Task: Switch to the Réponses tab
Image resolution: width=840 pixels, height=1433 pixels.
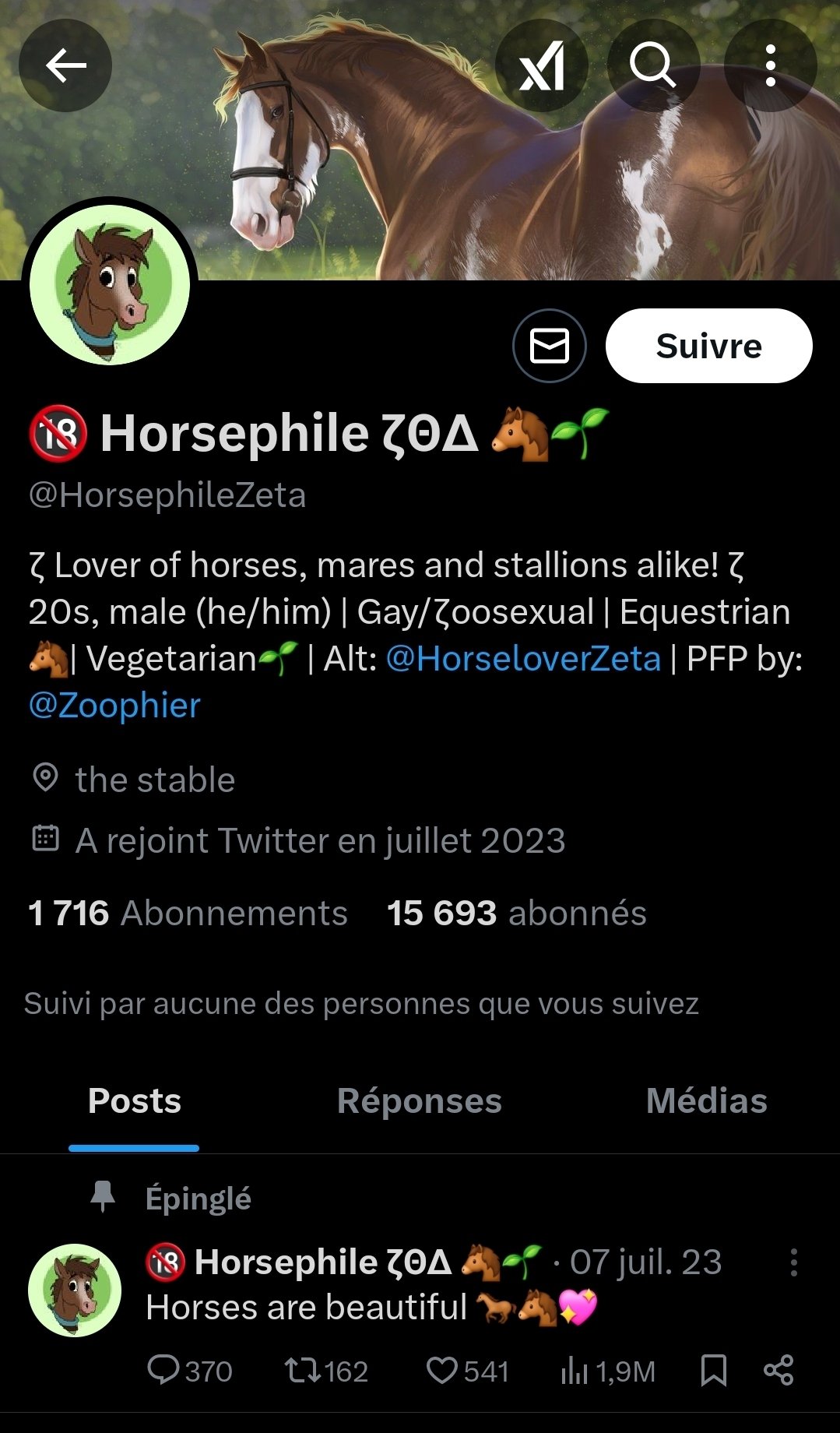Action: click(x=420, y=1101)
